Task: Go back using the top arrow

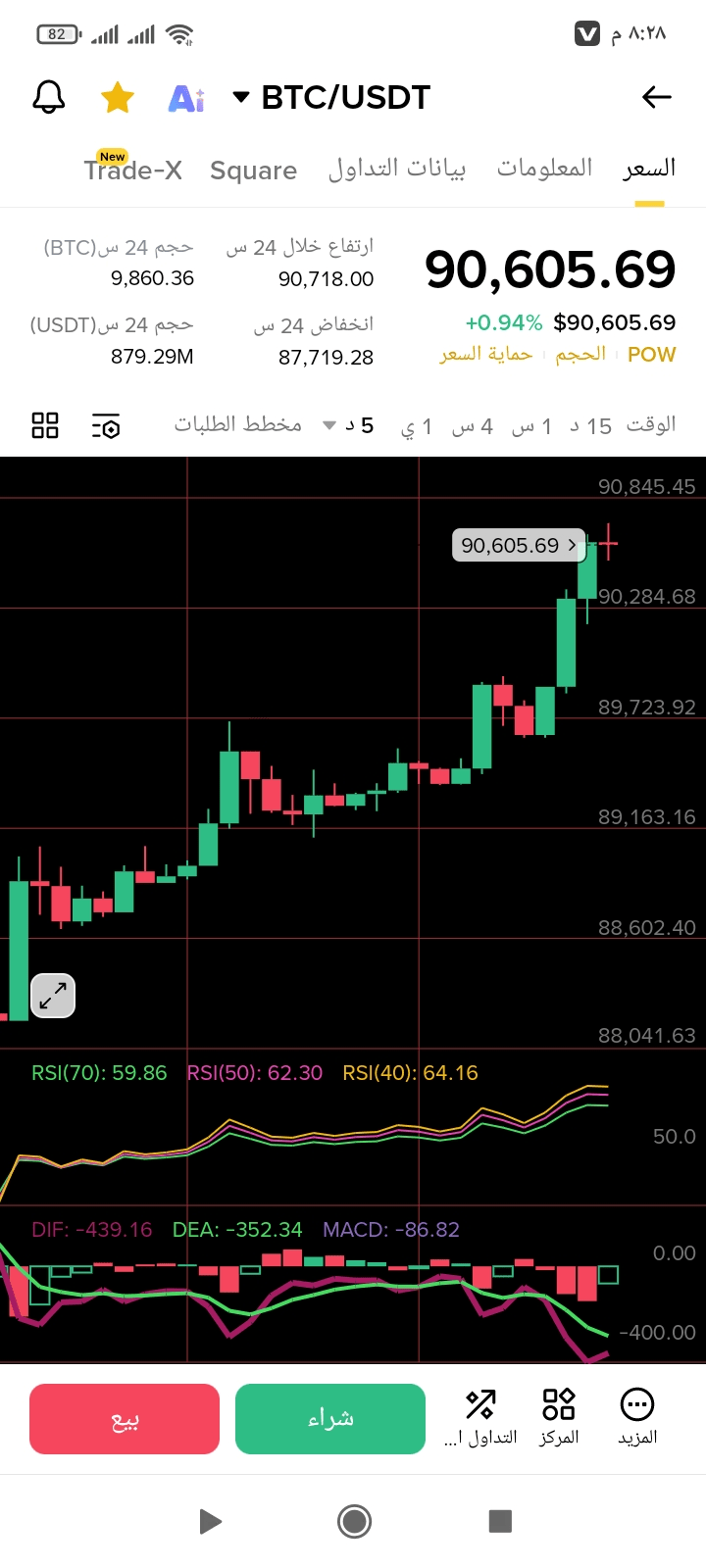Action: [656, 96]
